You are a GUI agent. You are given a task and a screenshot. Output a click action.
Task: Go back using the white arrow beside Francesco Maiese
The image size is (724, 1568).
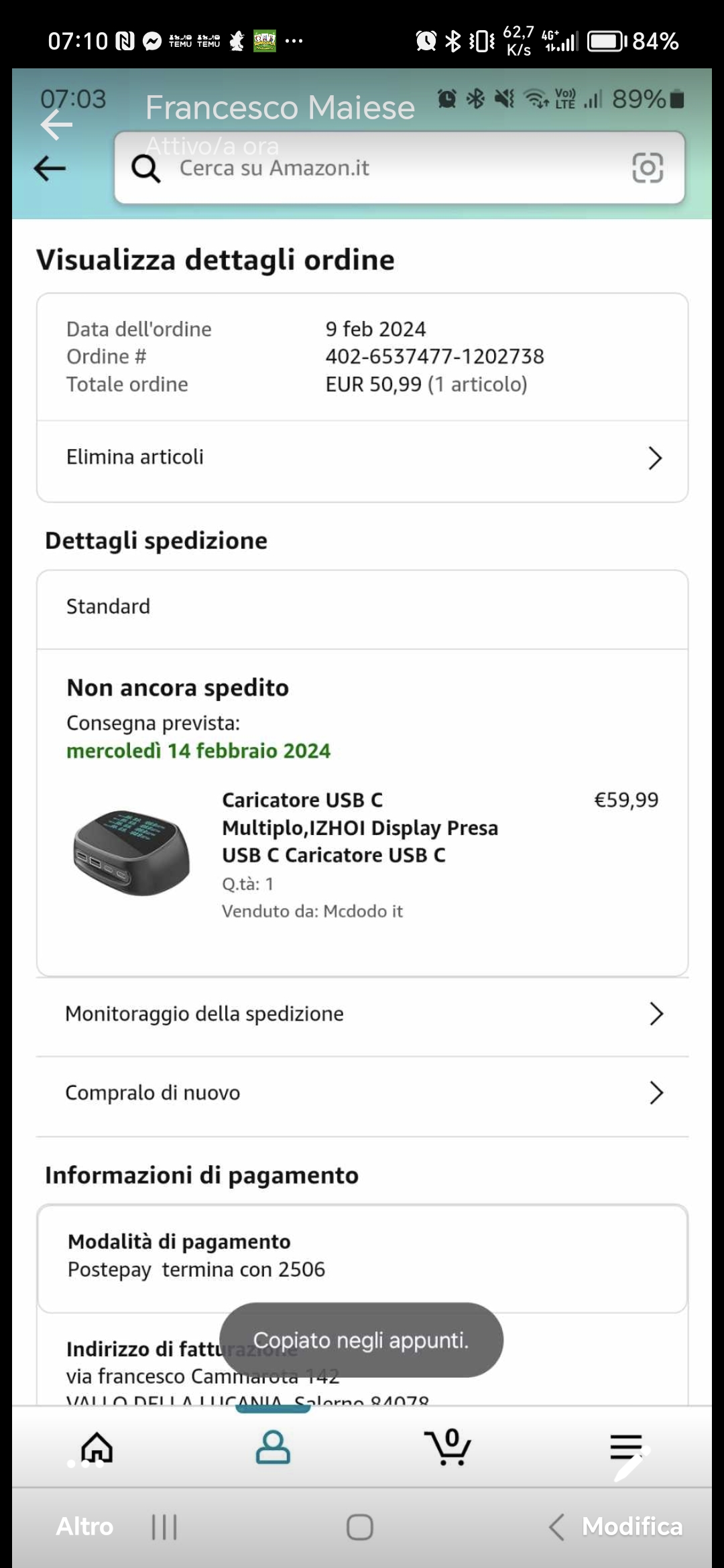[56, 125]
